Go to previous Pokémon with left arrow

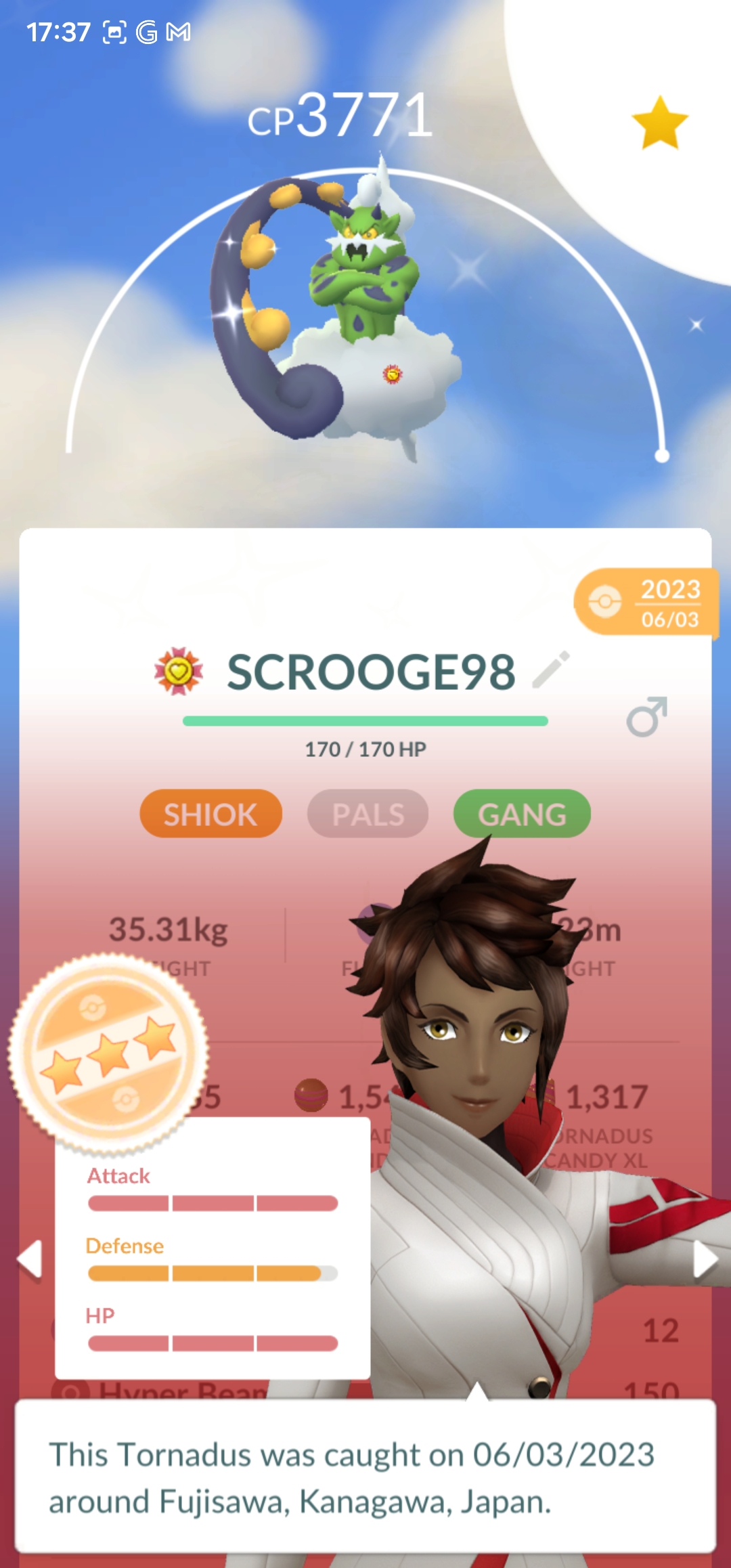(30, 1260)
